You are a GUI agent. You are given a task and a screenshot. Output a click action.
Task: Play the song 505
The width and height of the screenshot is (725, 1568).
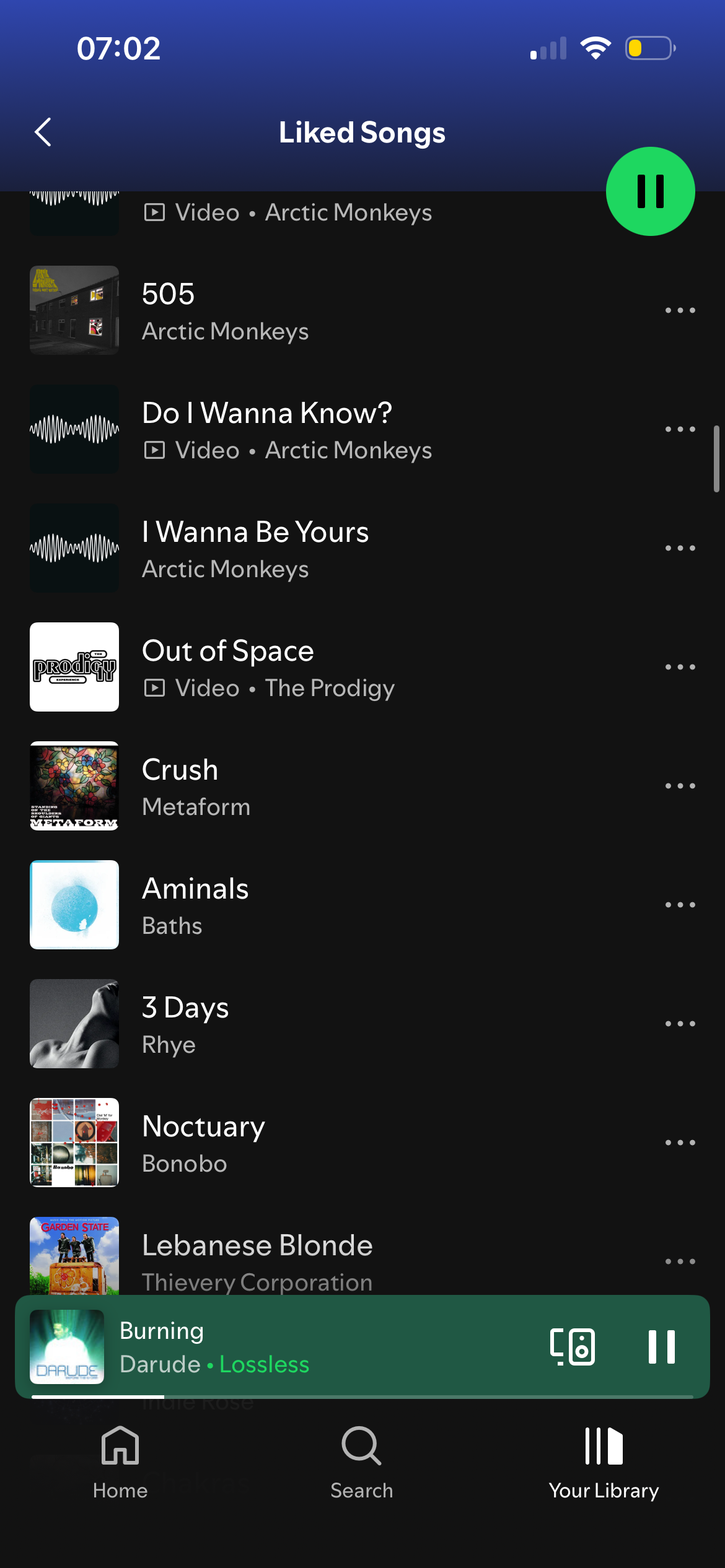coord(310,310)
